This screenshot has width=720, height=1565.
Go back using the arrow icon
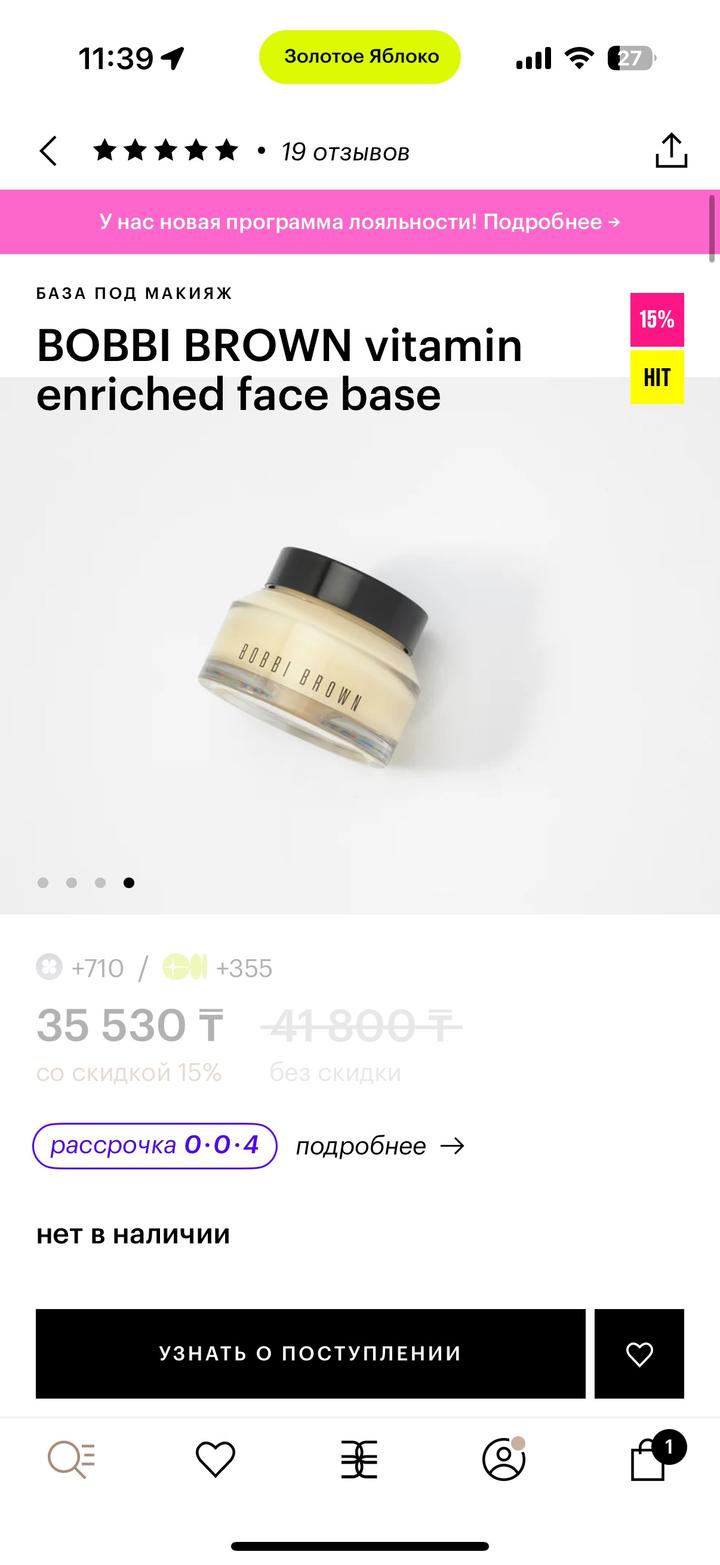(x=48, y=152)
